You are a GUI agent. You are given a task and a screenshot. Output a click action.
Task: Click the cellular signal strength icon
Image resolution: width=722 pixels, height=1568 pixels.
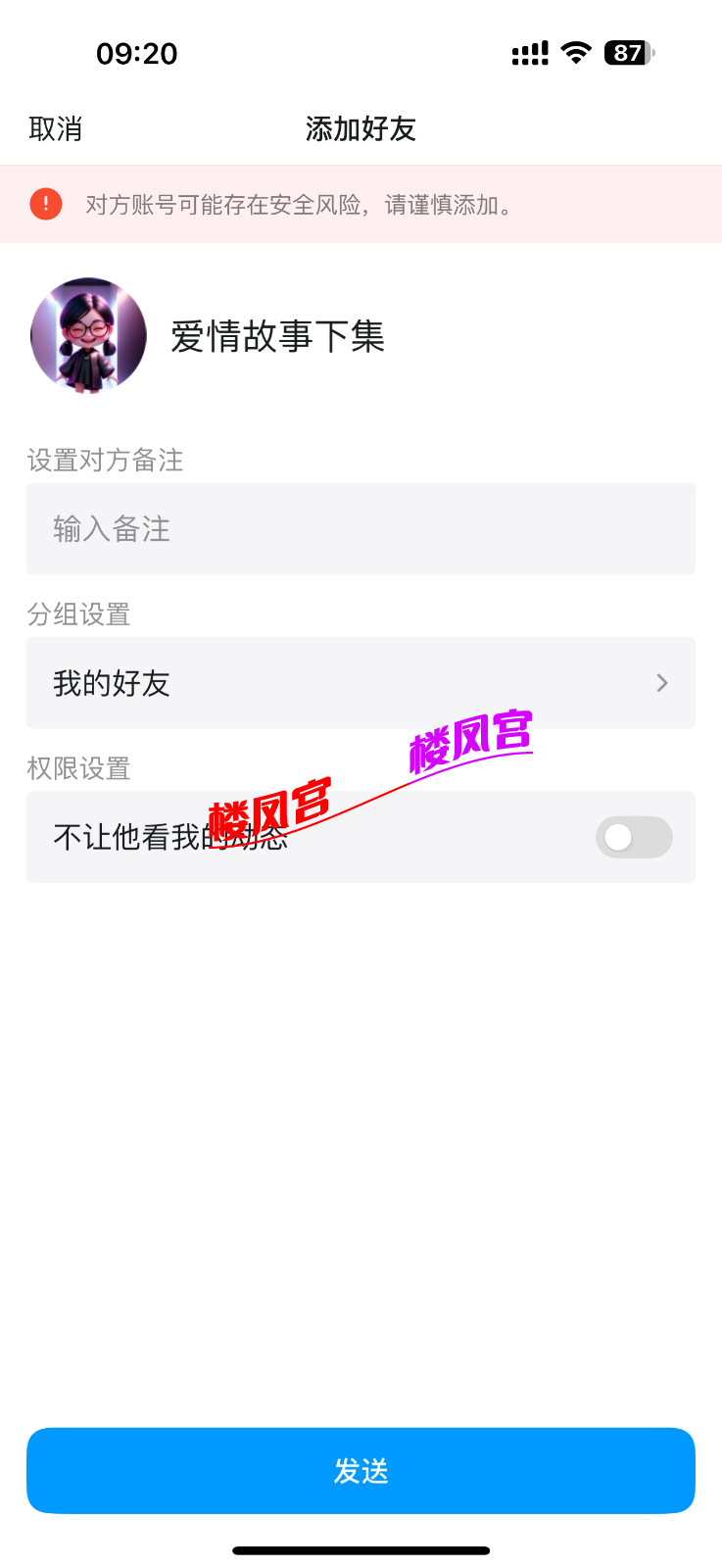(529, 53)
